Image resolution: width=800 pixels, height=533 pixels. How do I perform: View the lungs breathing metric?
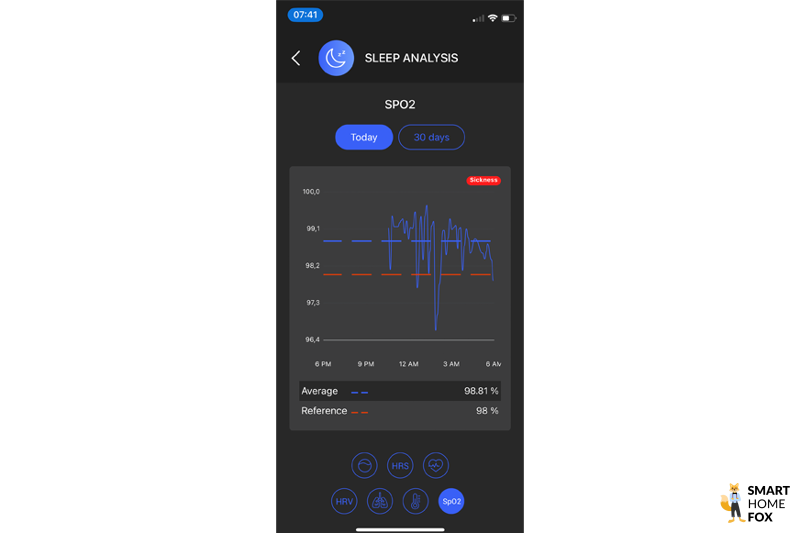click(380, 501)
